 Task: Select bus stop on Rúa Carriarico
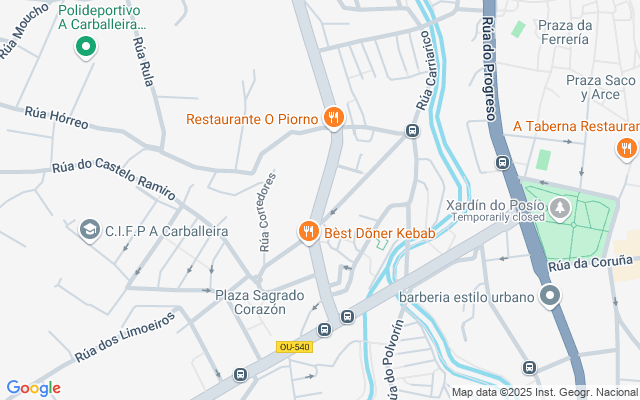412,131
